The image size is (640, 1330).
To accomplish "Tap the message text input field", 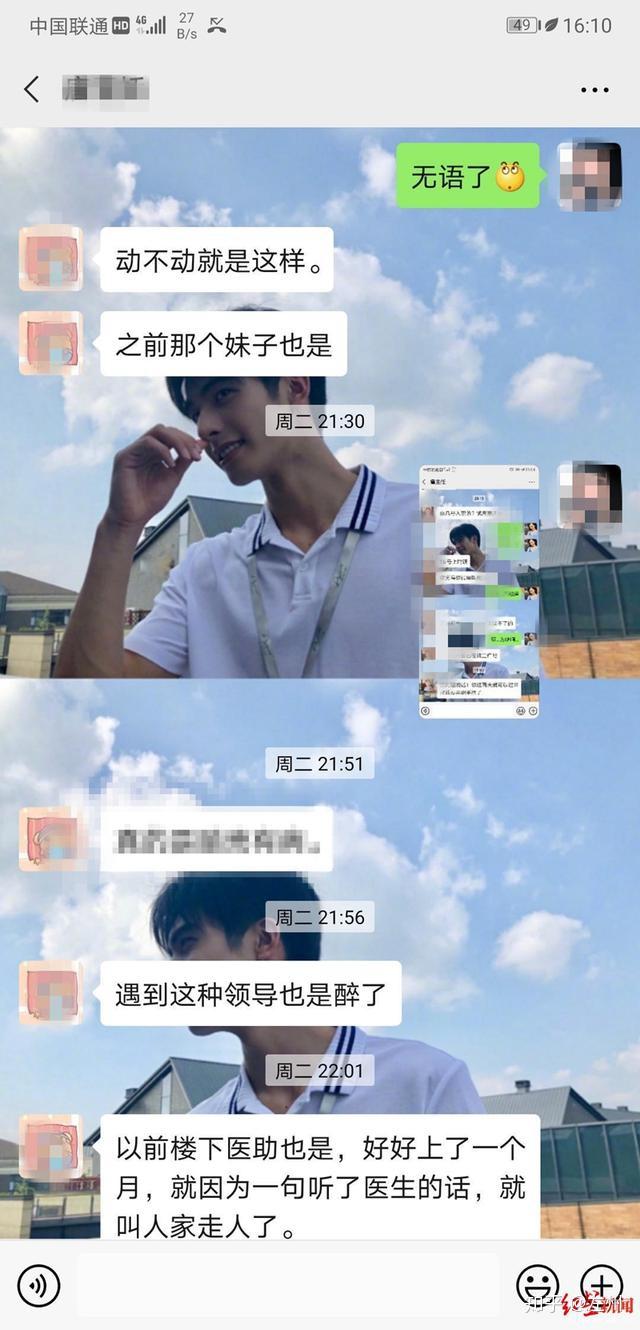I will (x=288, y=1285).
